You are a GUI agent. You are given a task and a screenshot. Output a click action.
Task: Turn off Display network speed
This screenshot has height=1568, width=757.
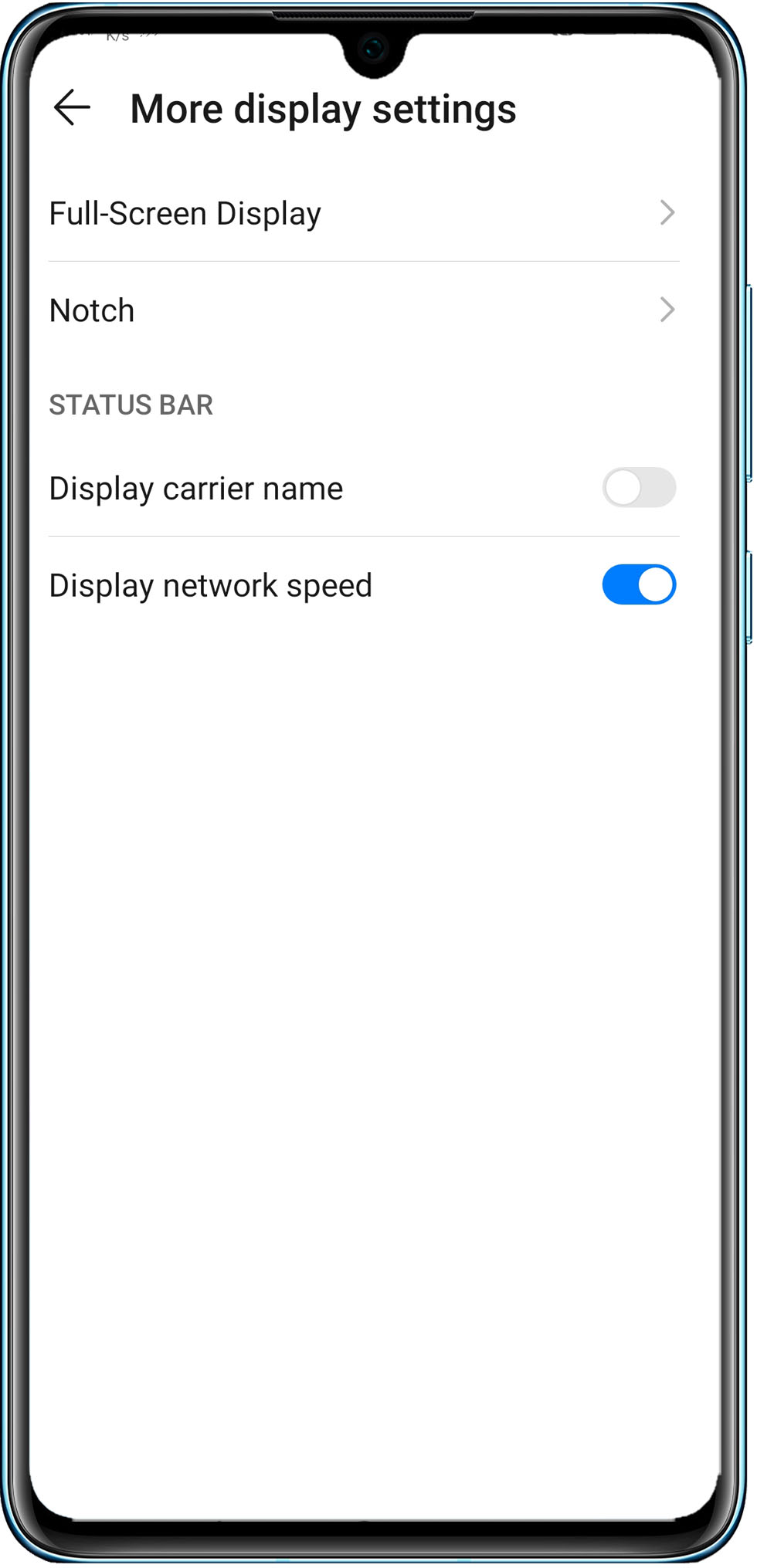(x=638, y=585)
